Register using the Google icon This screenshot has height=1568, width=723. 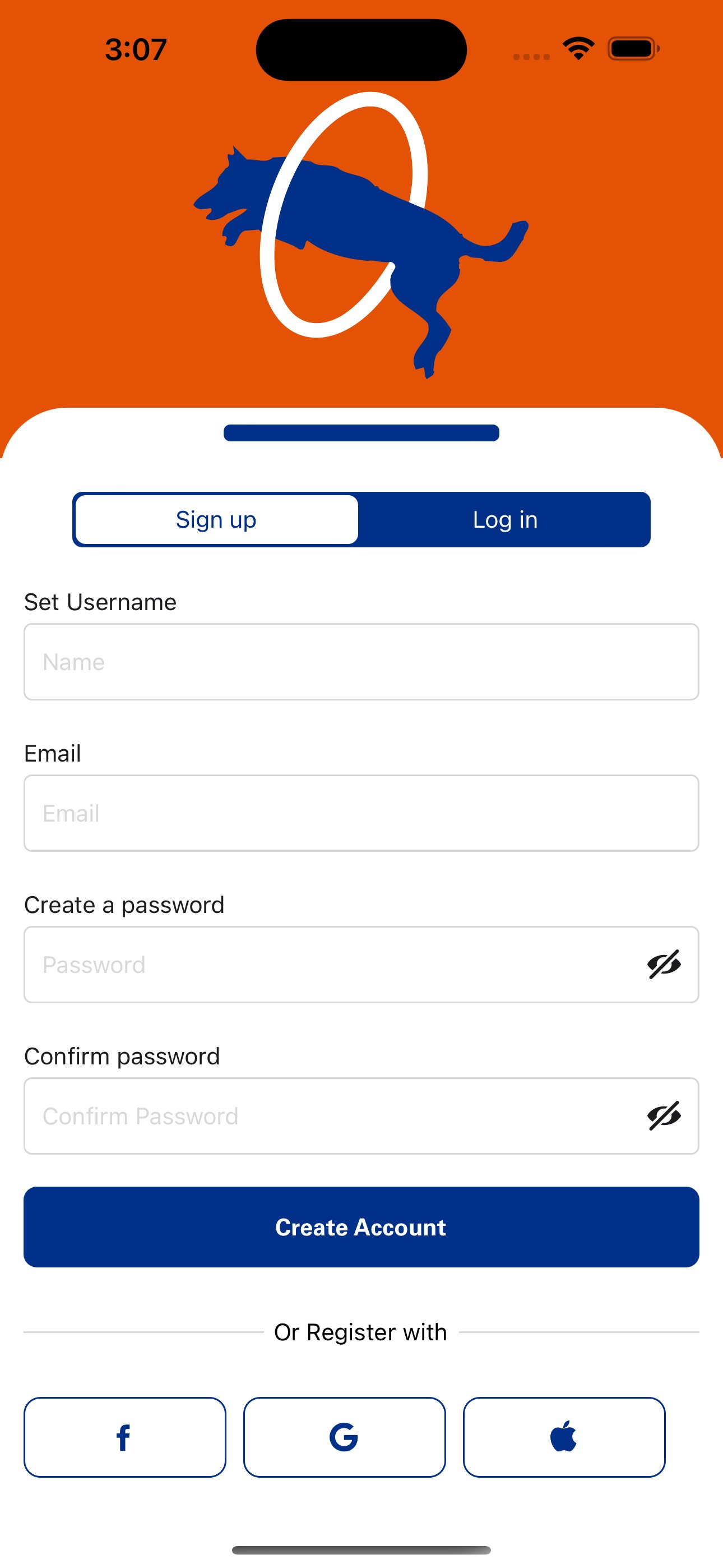344,1437
